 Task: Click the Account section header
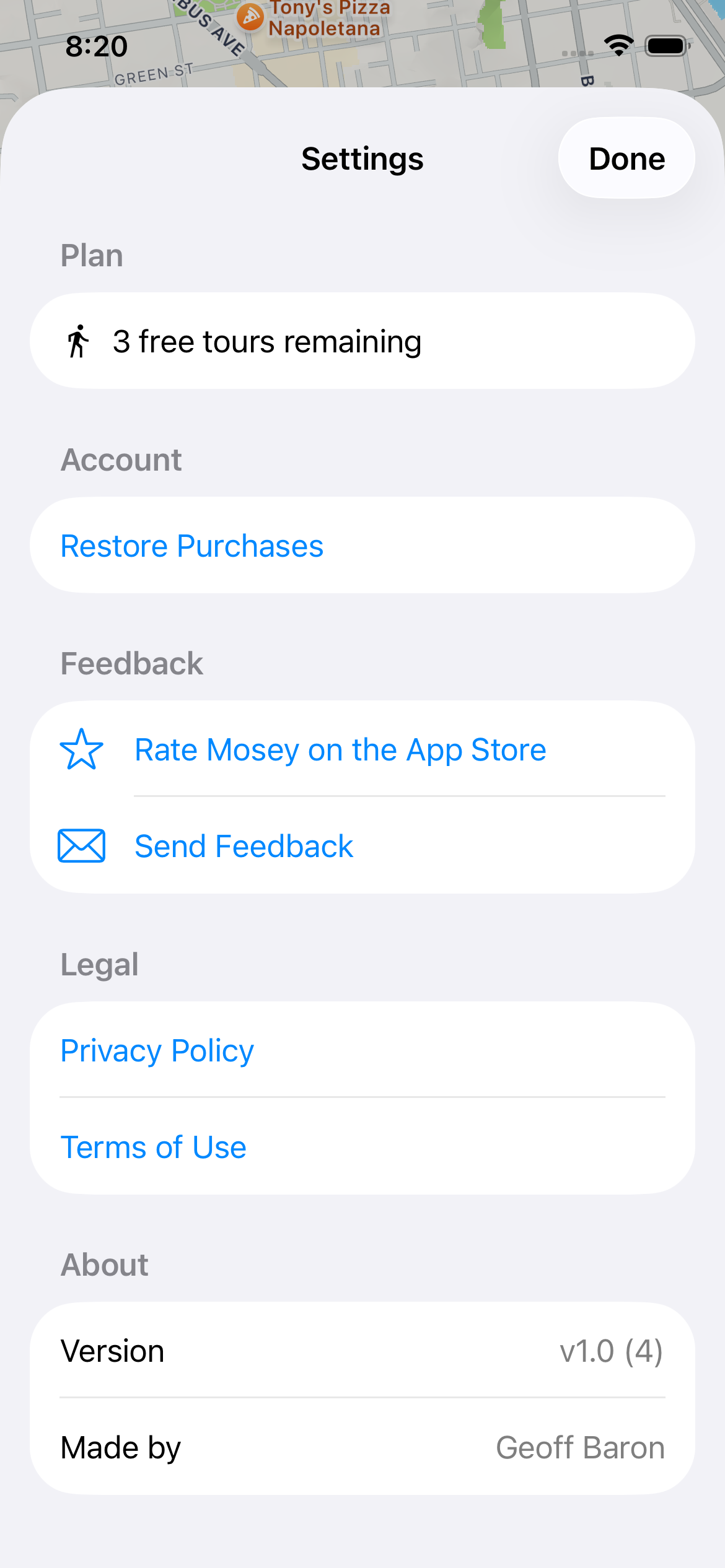pyautogui.click(x=121, y=459)
